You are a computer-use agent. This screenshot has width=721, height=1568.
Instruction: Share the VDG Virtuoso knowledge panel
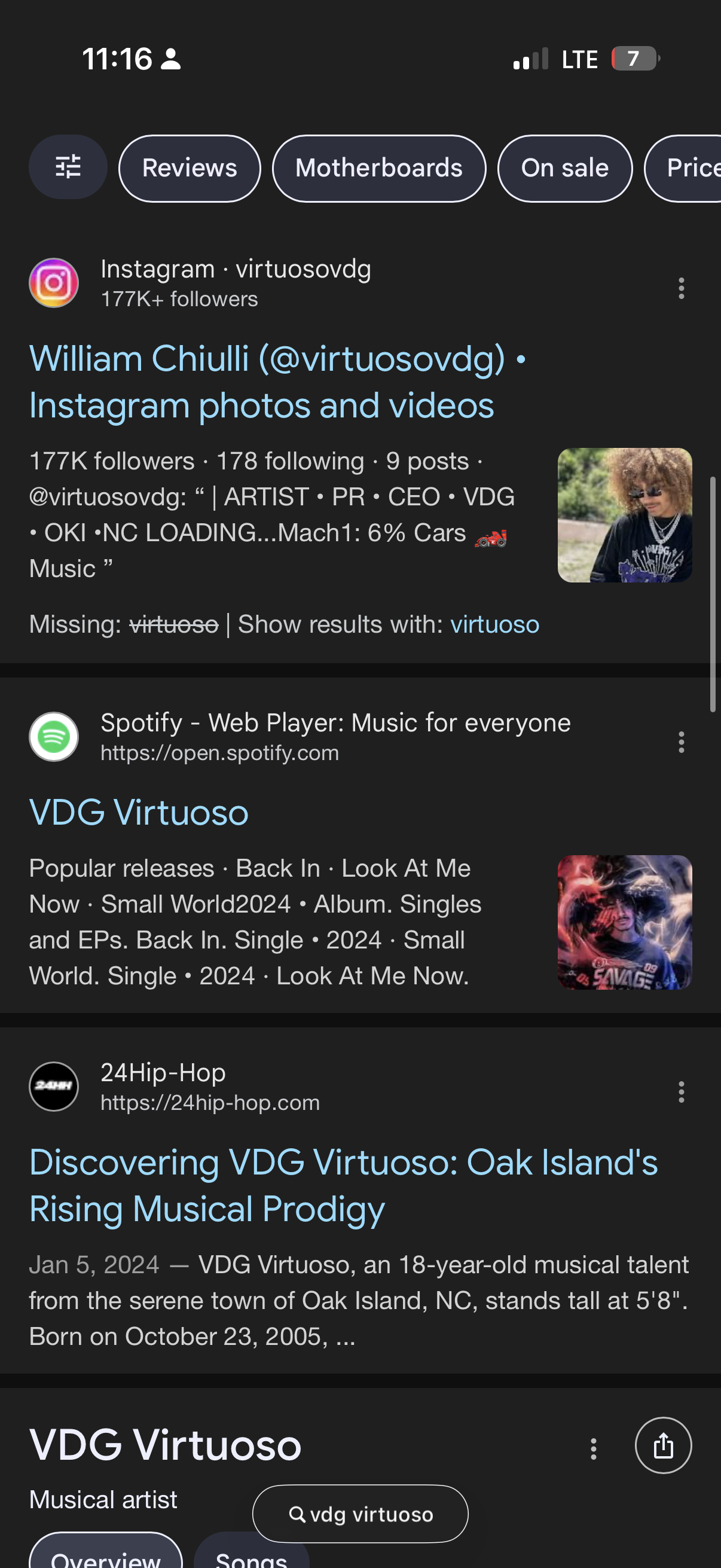(662, 1445)
